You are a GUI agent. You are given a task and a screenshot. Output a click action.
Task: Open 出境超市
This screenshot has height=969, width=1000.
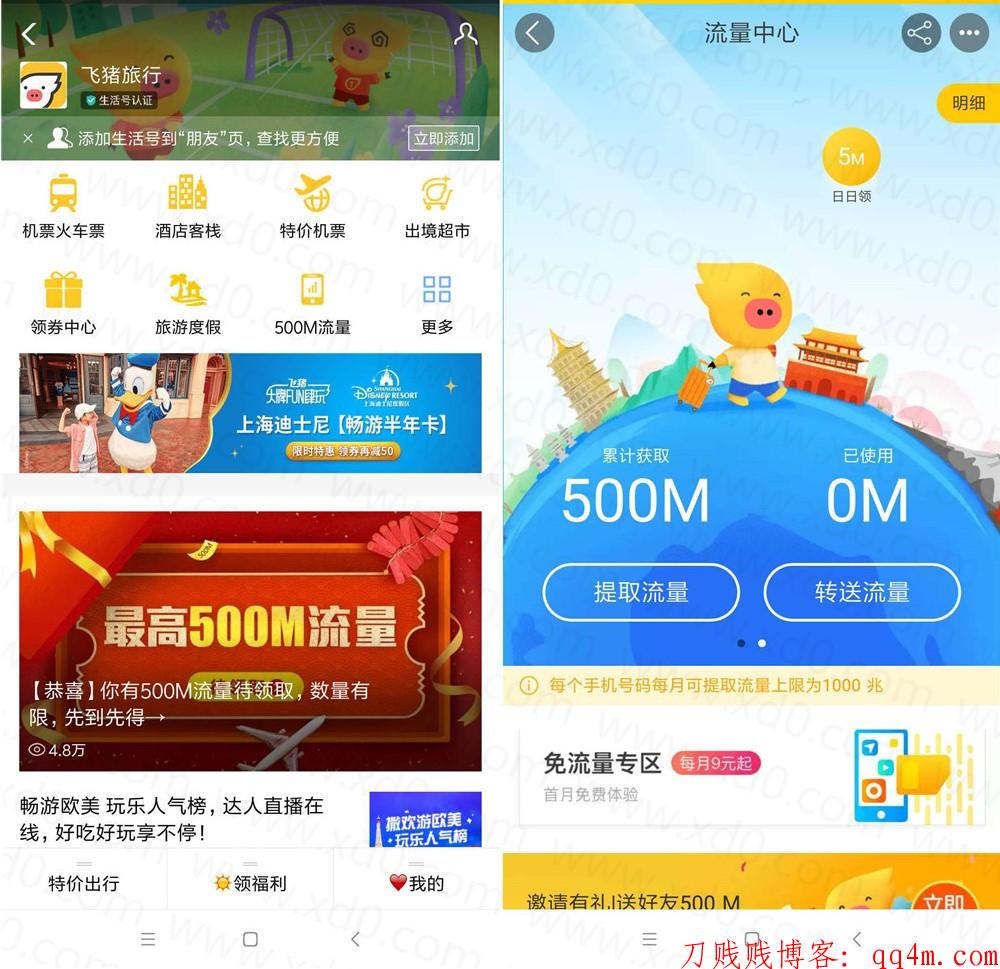point(437,207)
